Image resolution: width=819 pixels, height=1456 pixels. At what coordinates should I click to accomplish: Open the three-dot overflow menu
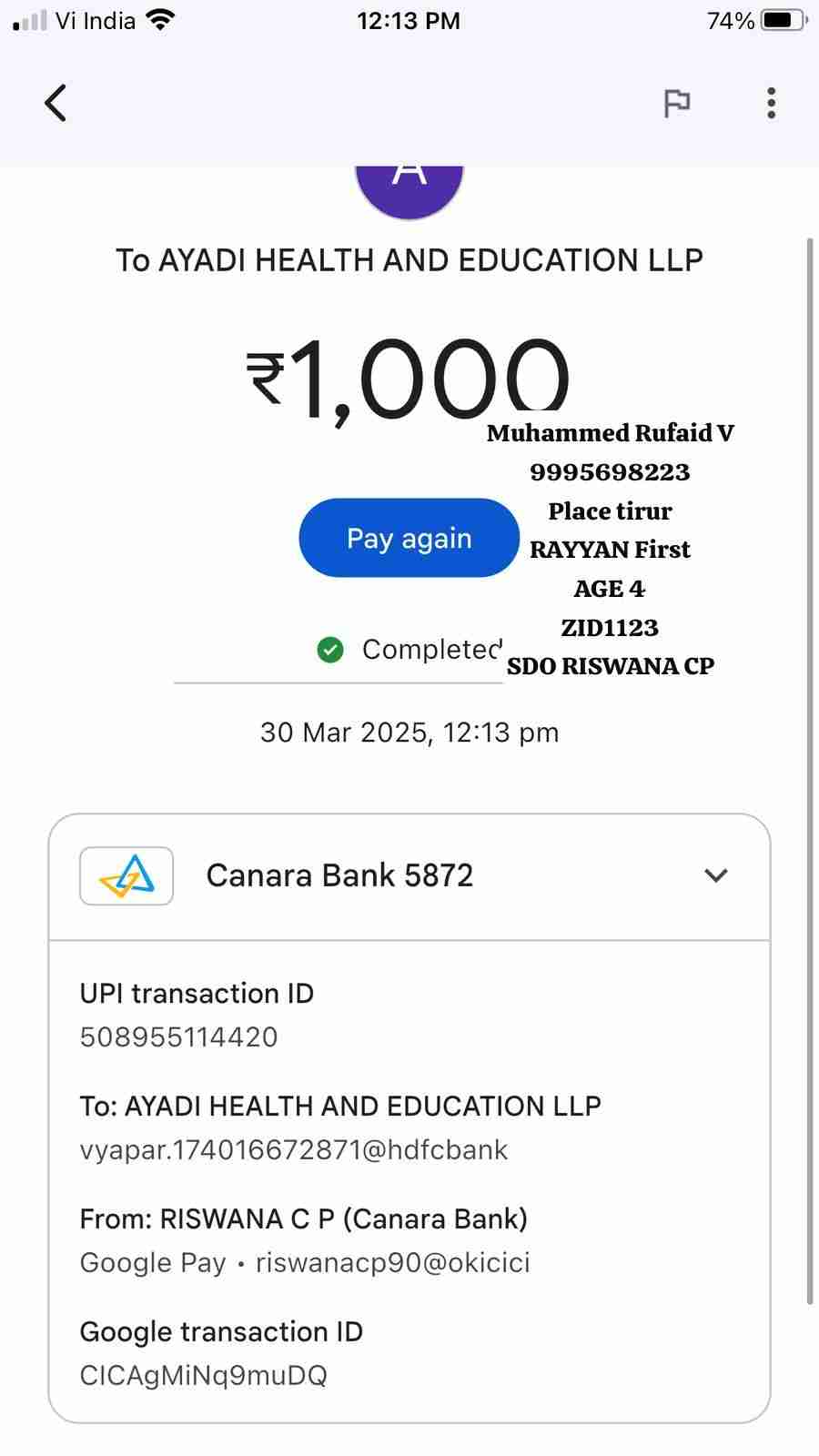coord(771,104)
